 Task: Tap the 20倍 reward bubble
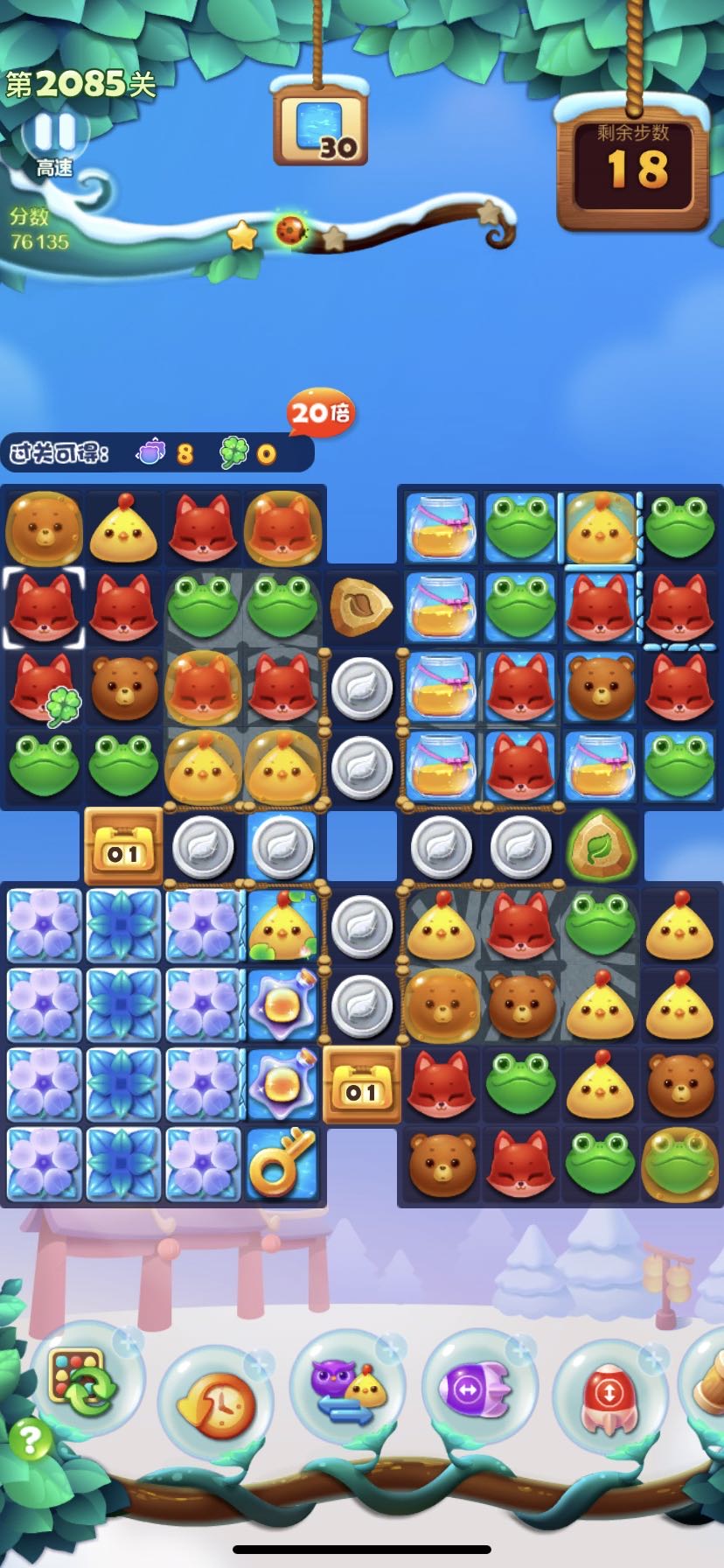point(321,411)
